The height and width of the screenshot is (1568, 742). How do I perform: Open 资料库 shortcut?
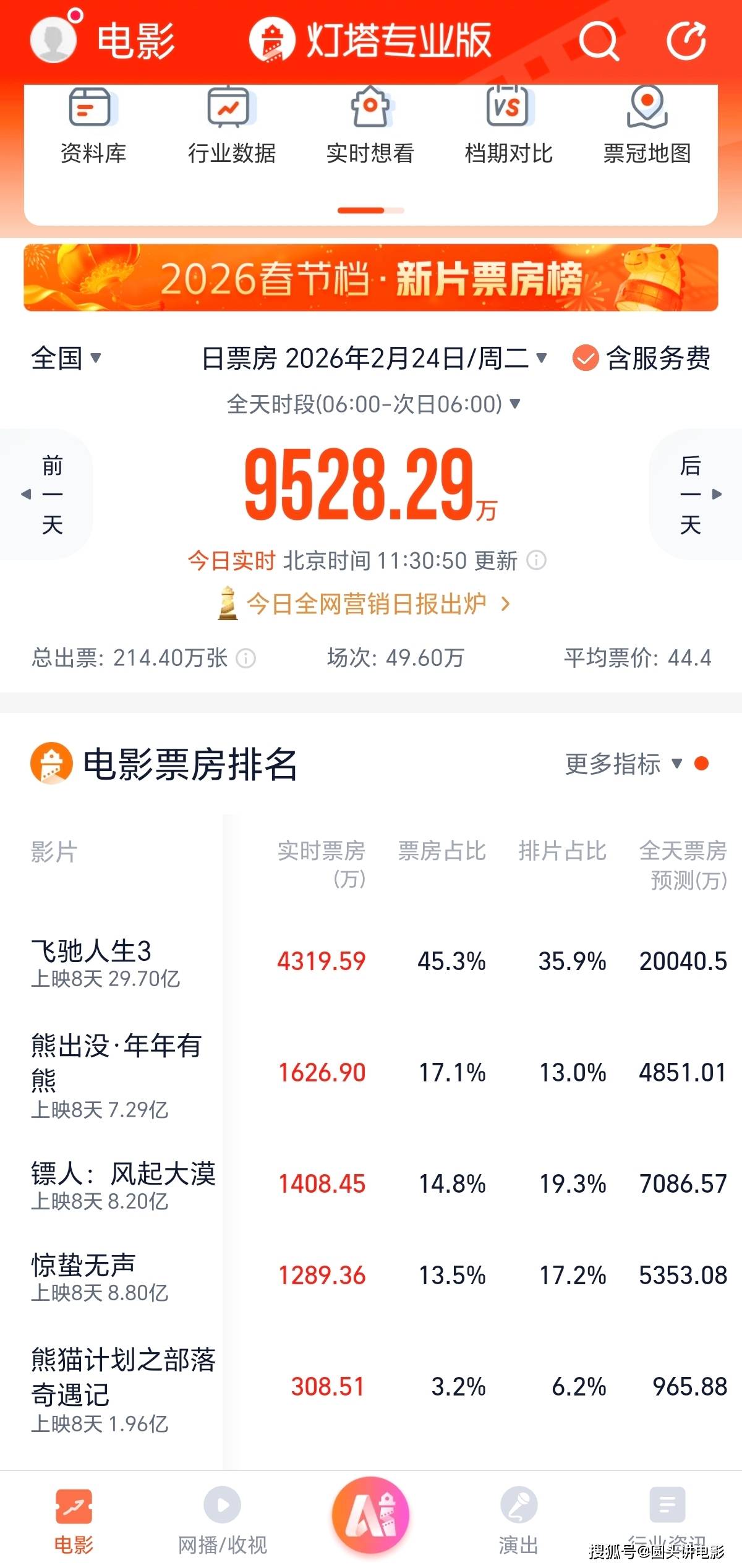(93, 126)
